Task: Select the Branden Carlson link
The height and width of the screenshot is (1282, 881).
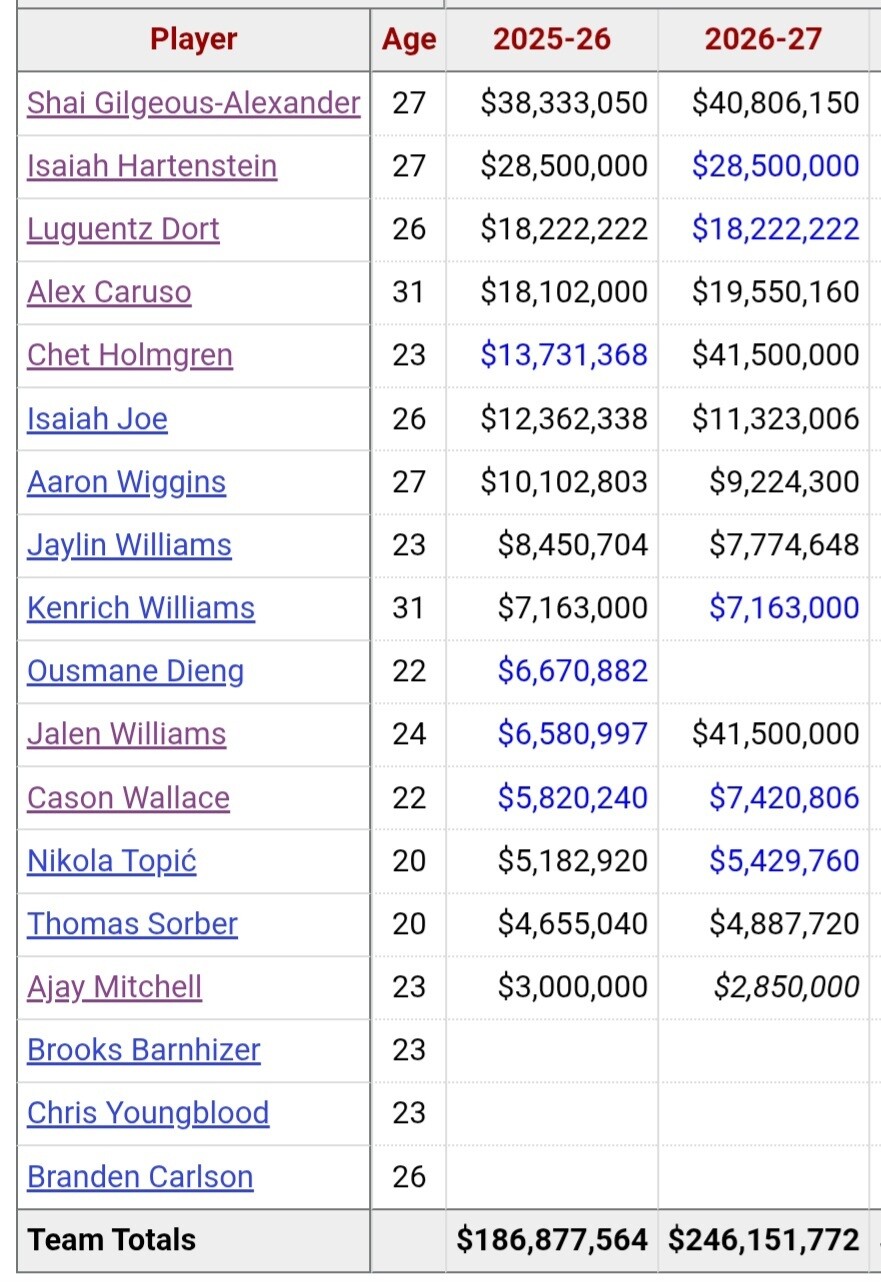Action: pos(140,1176)
